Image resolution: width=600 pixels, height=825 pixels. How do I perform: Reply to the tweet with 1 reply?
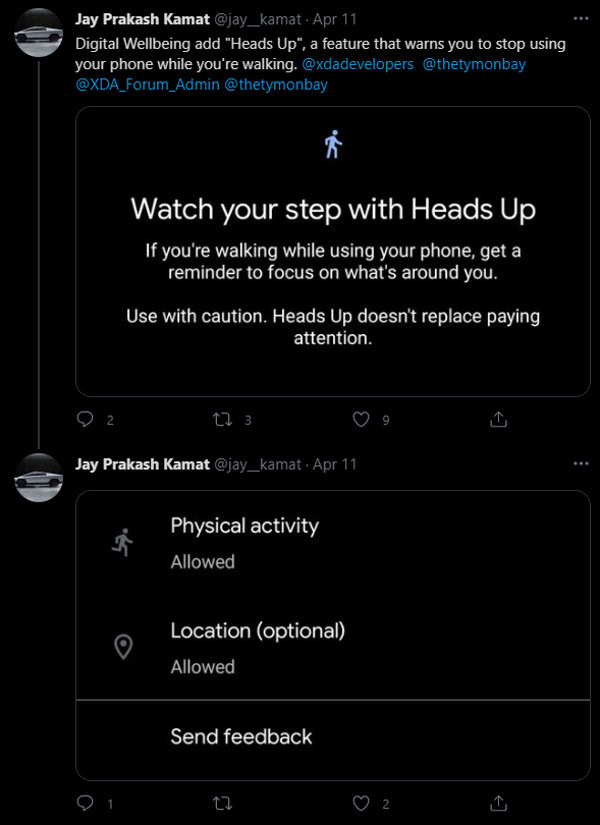pyautogui.click(x=85, y=803)
